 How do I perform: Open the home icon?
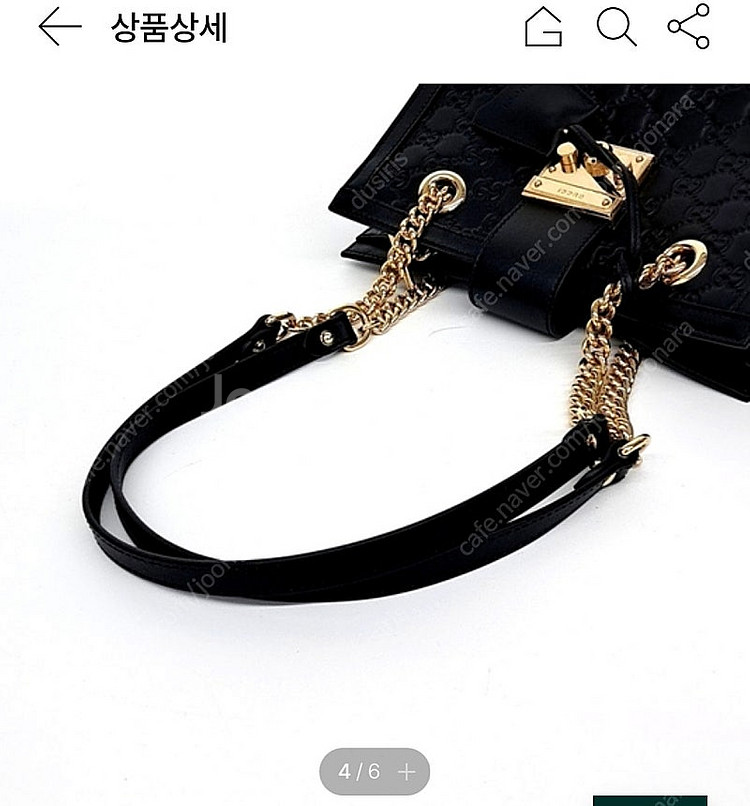click(x=543, y=27)
